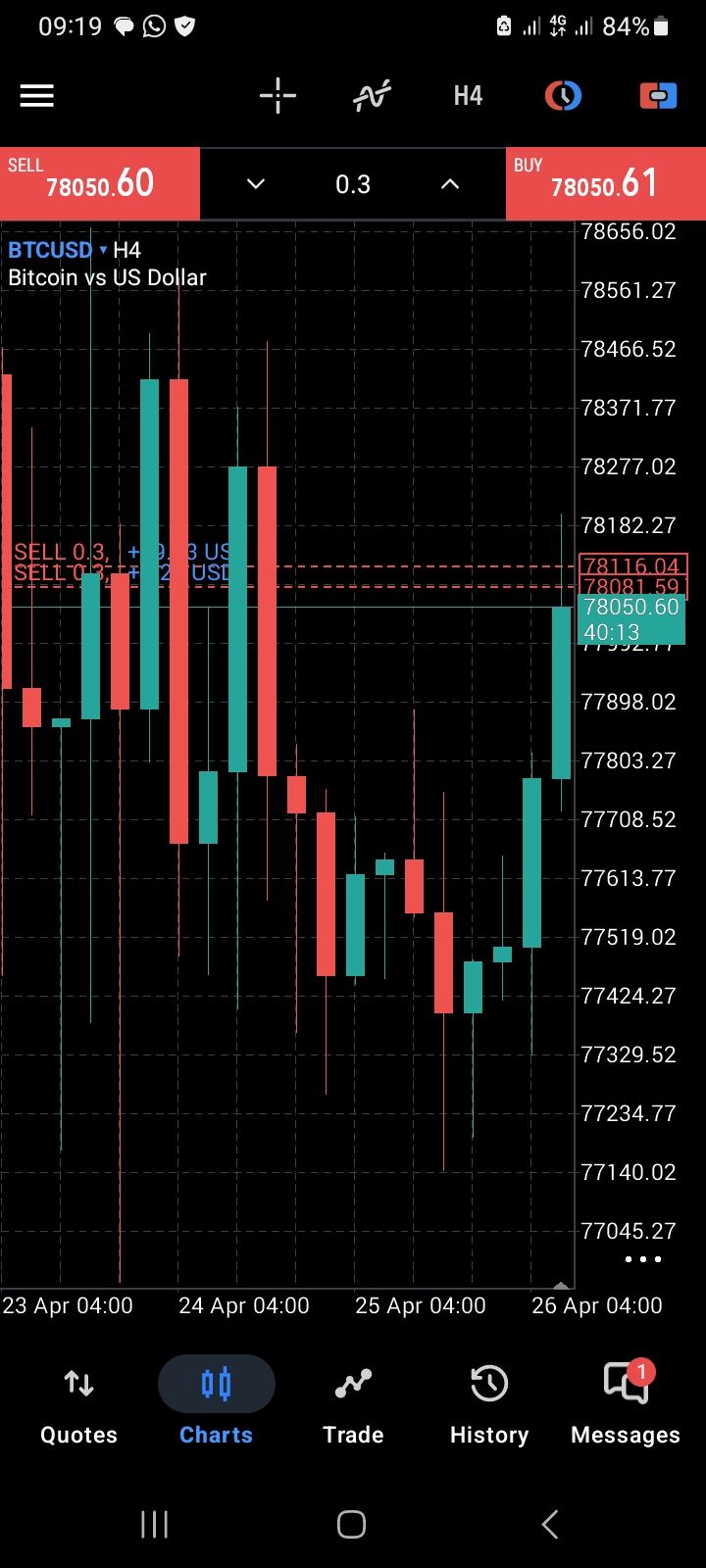
Task: Open the indicators list
Action: coord(372,96)
